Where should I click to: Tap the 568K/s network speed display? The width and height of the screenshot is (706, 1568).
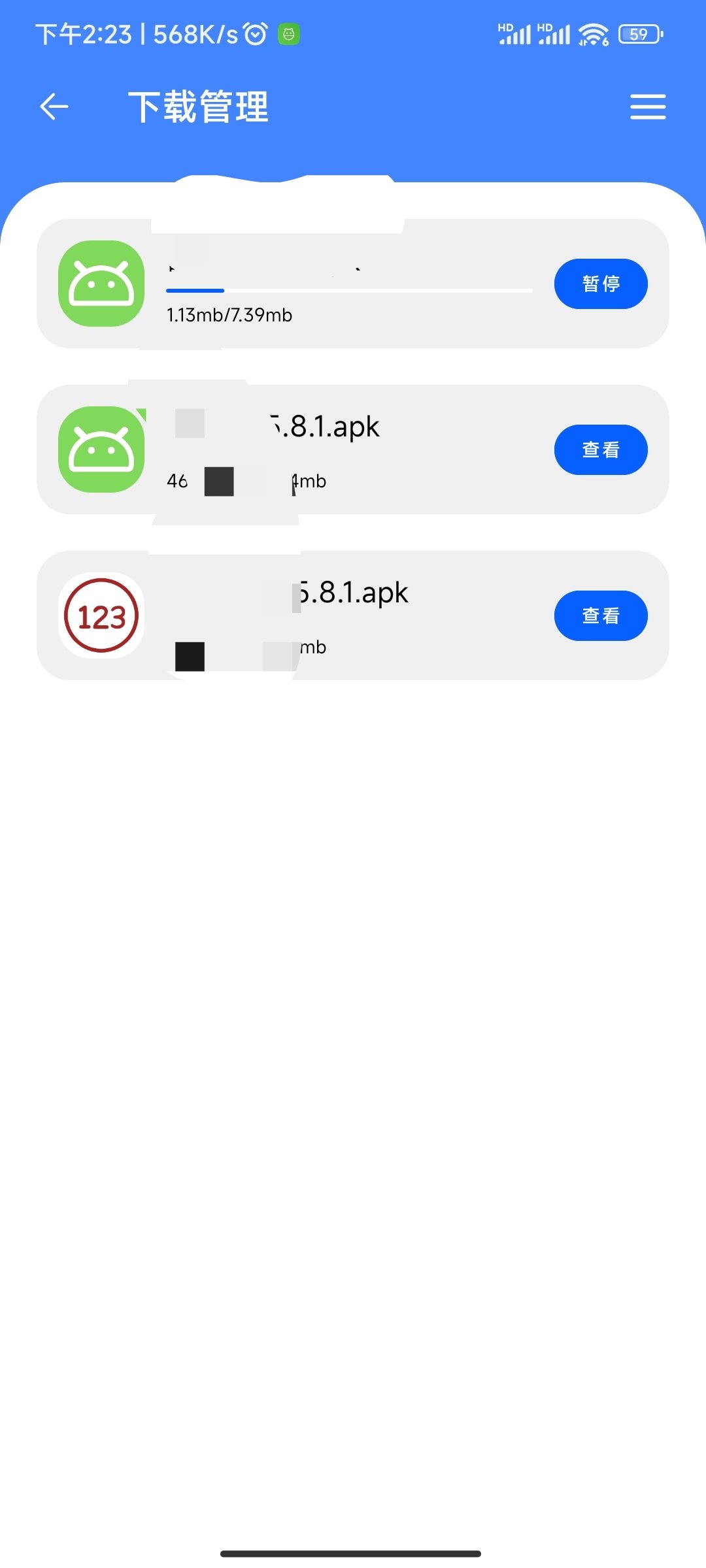196,35
